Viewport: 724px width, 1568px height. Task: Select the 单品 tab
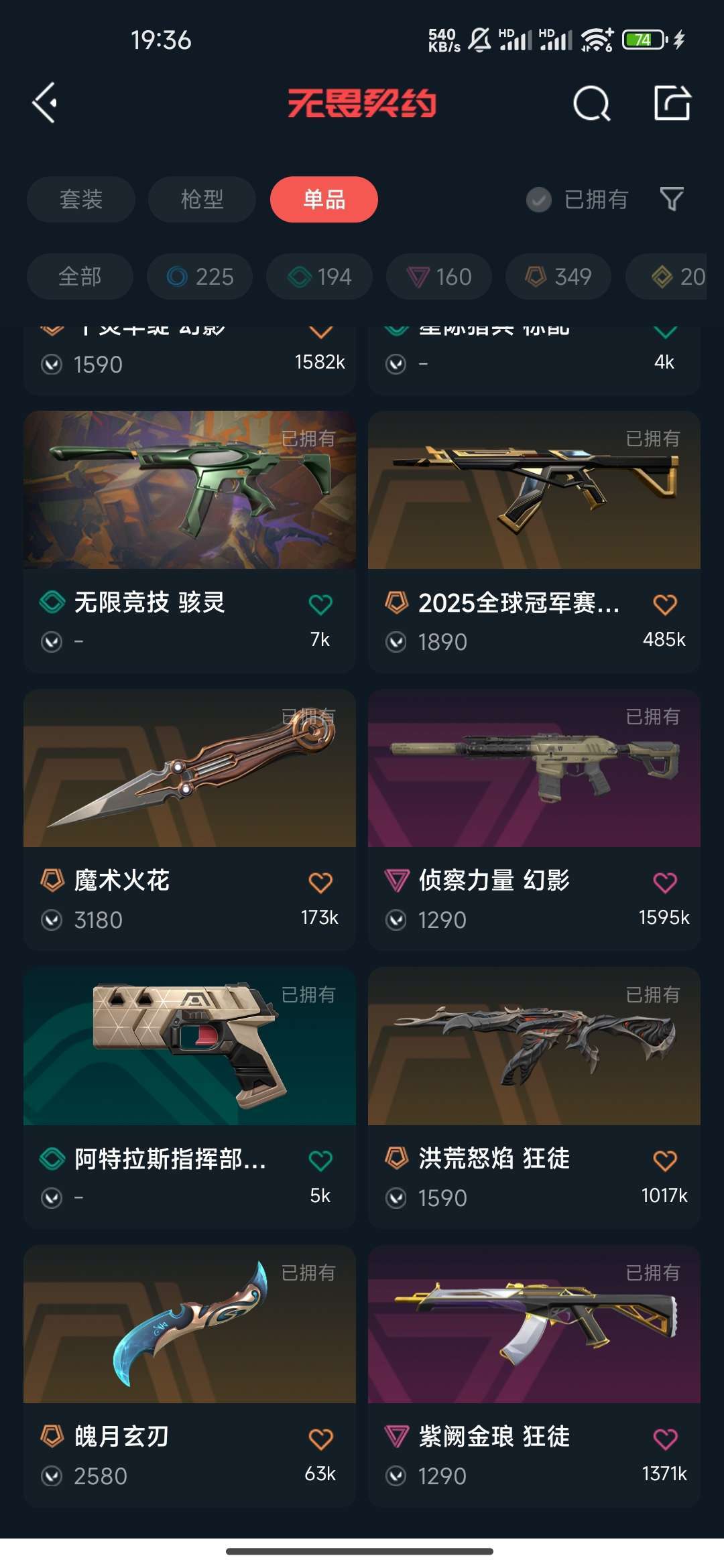point(324,199)
